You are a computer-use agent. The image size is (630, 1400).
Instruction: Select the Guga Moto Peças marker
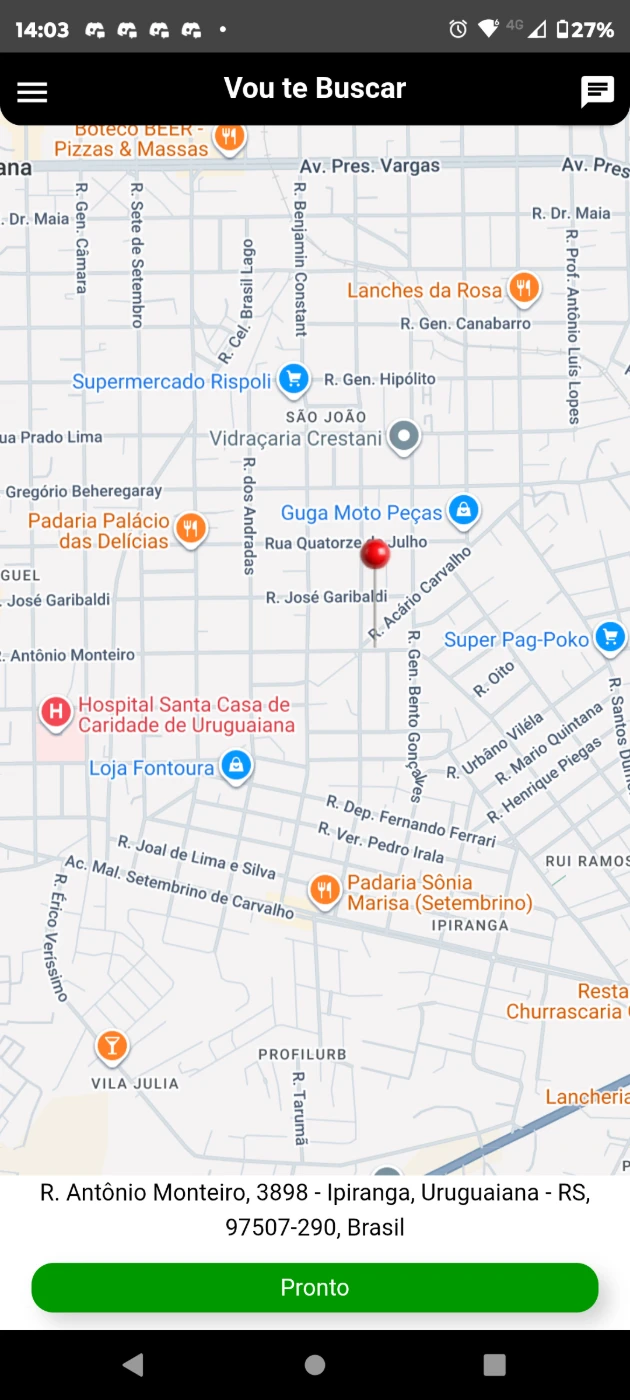(x=462, y=511)
